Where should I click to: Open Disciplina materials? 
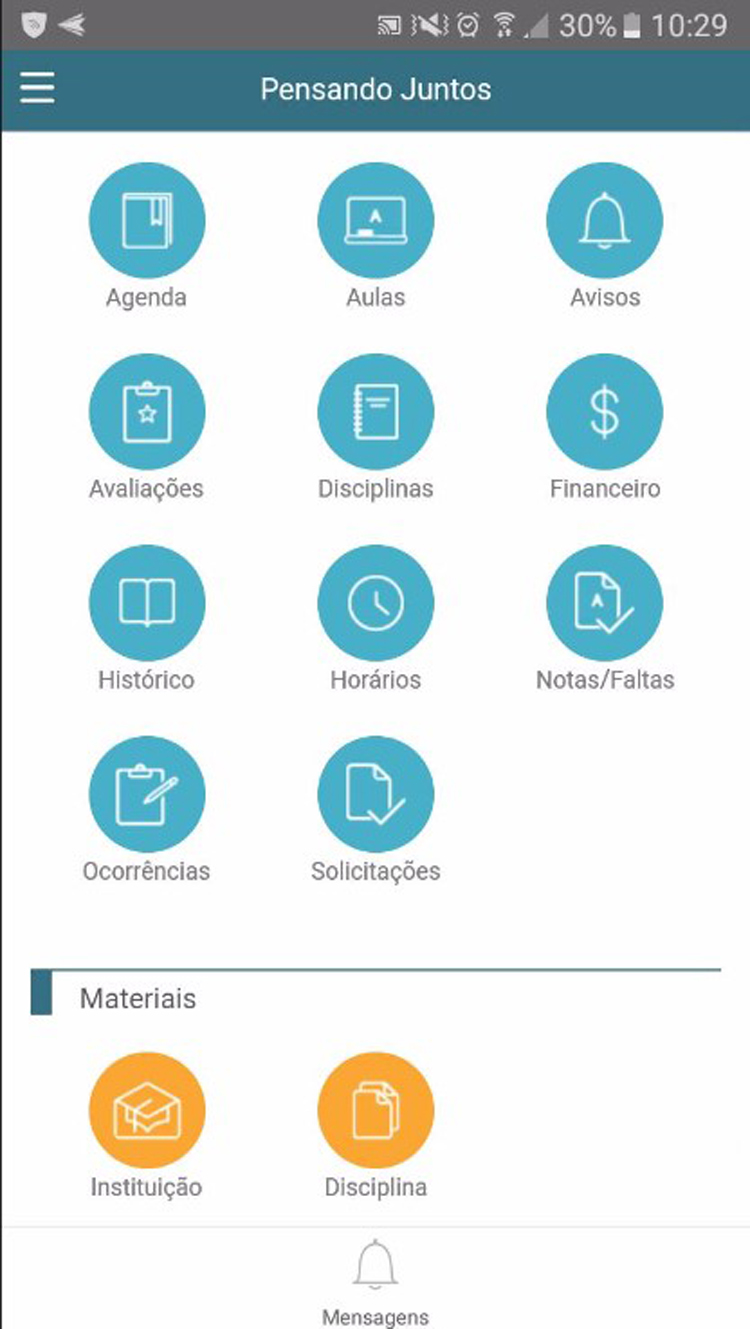(375, 1110)
